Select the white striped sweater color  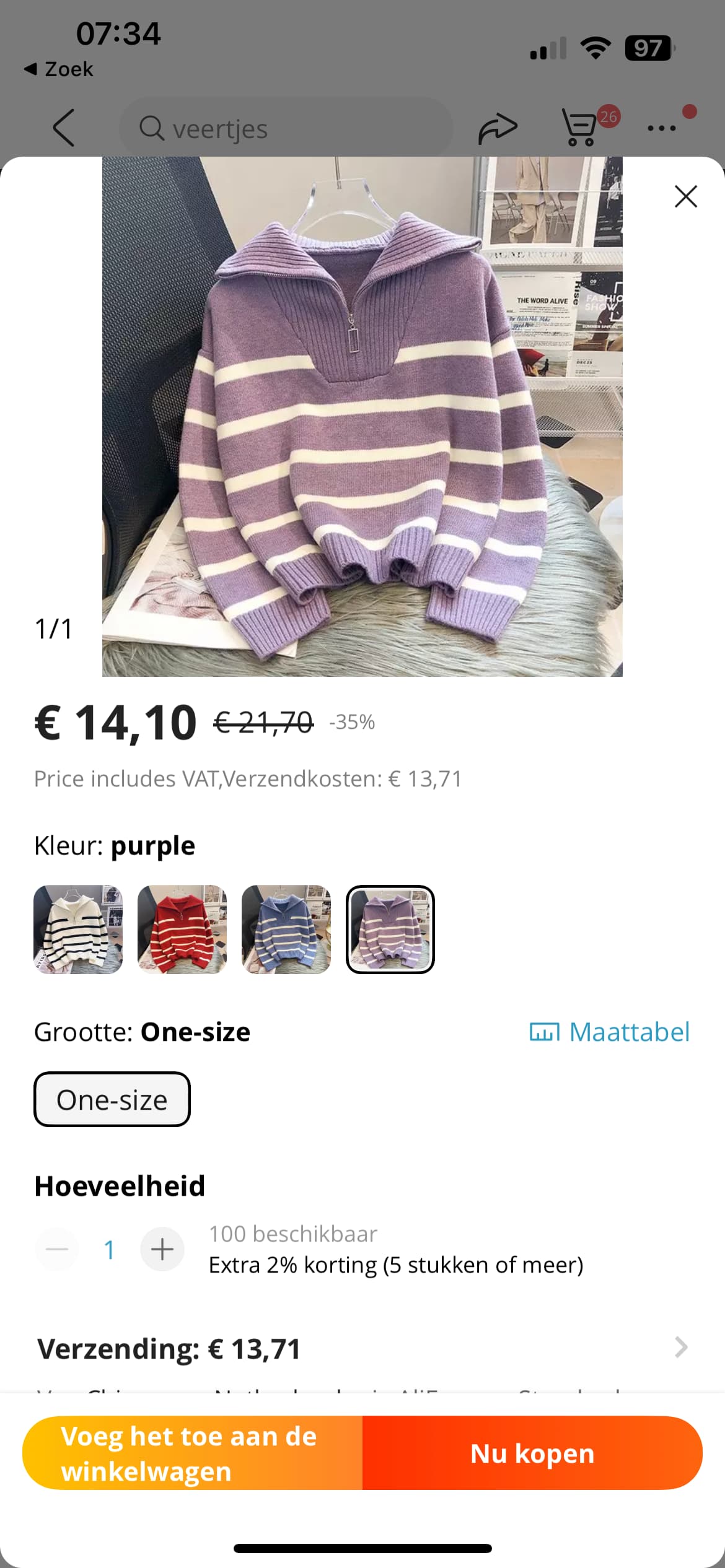coord(78,930)
